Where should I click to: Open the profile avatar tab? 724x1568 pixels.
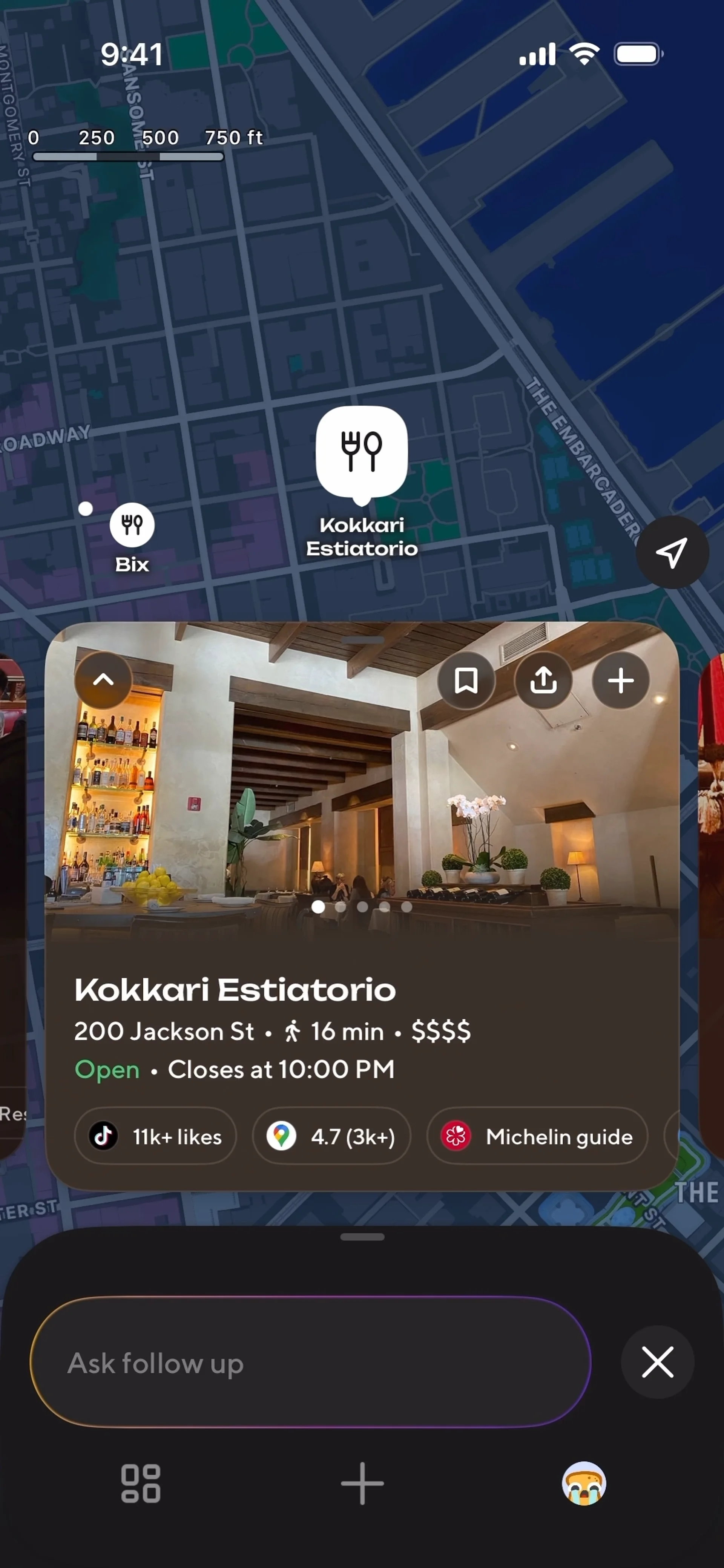[x=583, y=1484]
